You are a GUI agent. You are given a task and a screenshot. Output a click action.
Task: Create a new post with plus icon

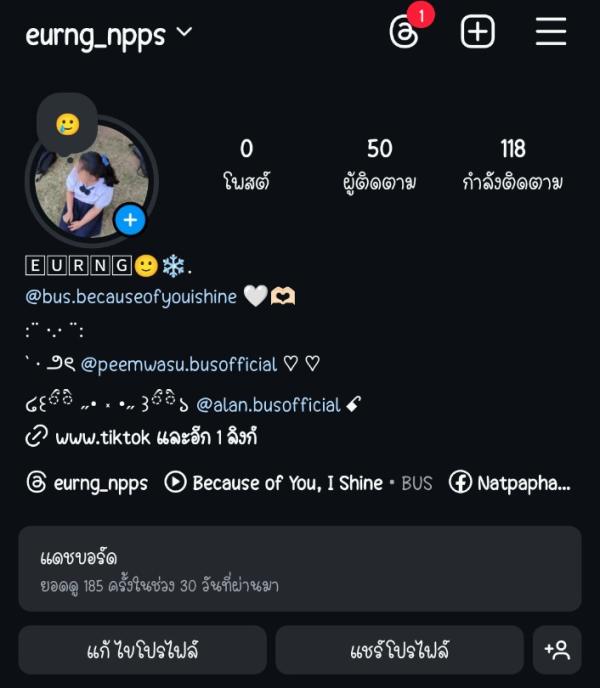(x=477, y=32)
